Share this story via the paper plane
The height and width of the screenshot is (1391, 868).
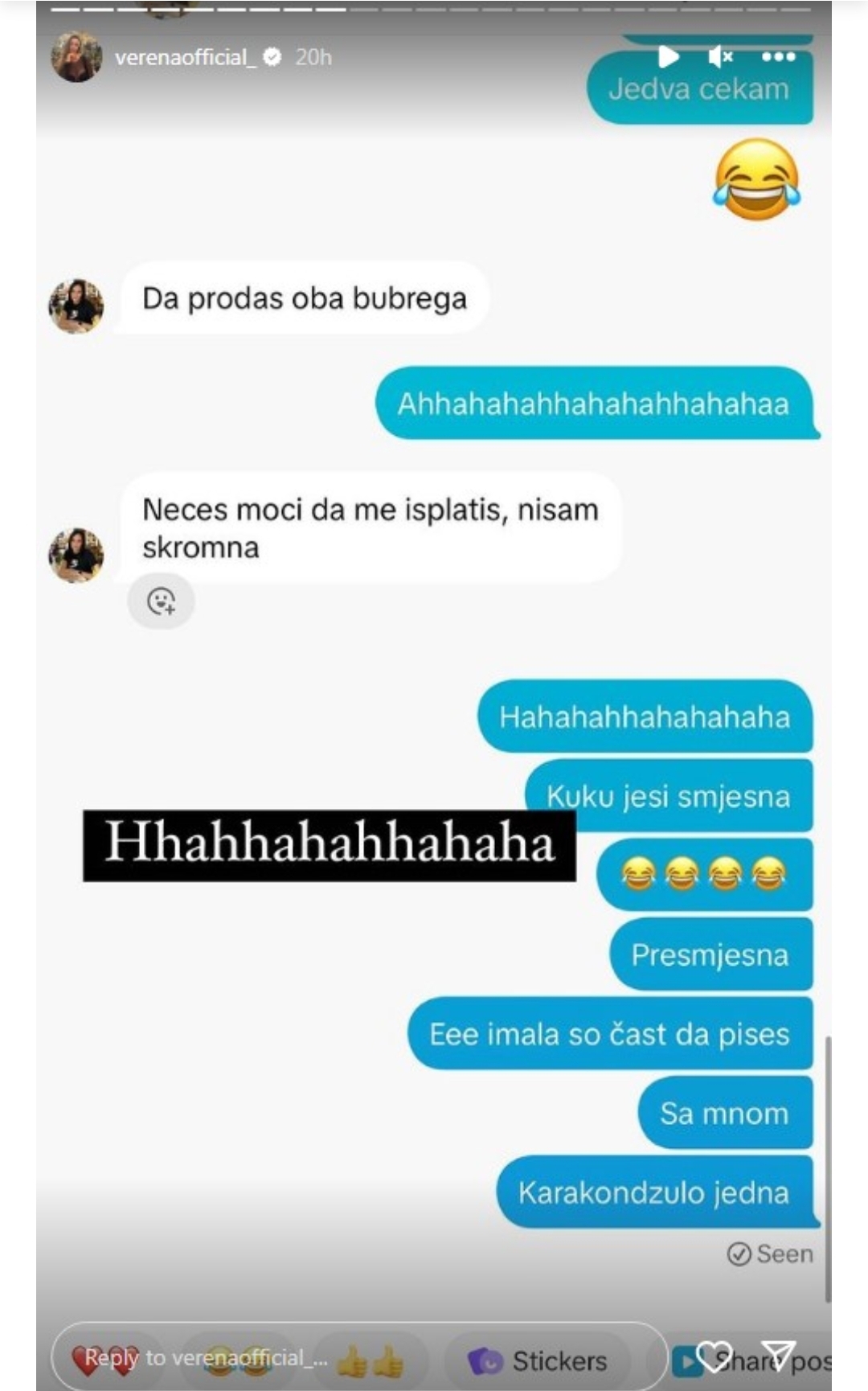pyautogui.click(x=777, y=1357)
